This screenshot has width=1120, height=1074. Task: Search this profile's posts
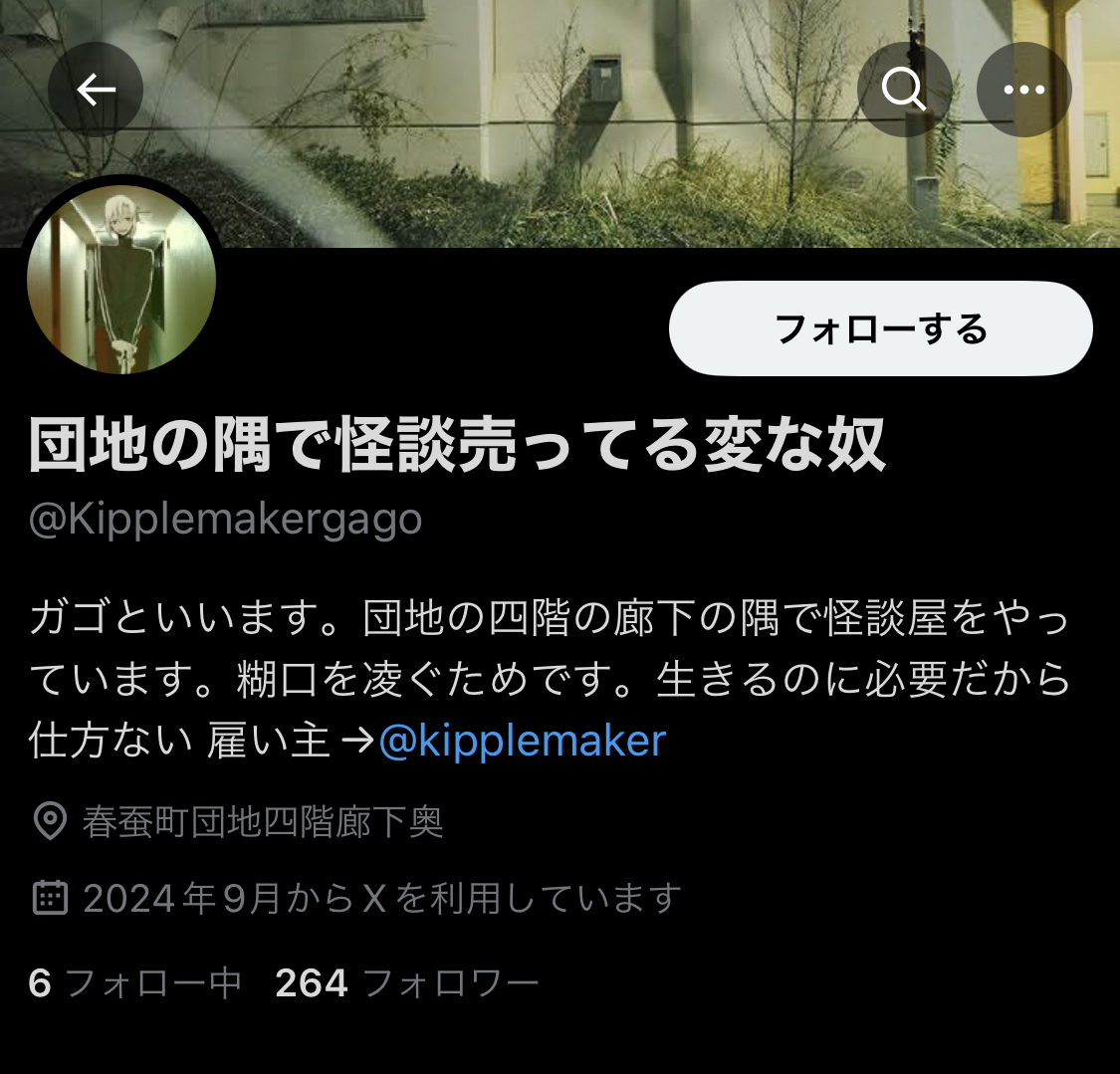(x=904, y=91)
